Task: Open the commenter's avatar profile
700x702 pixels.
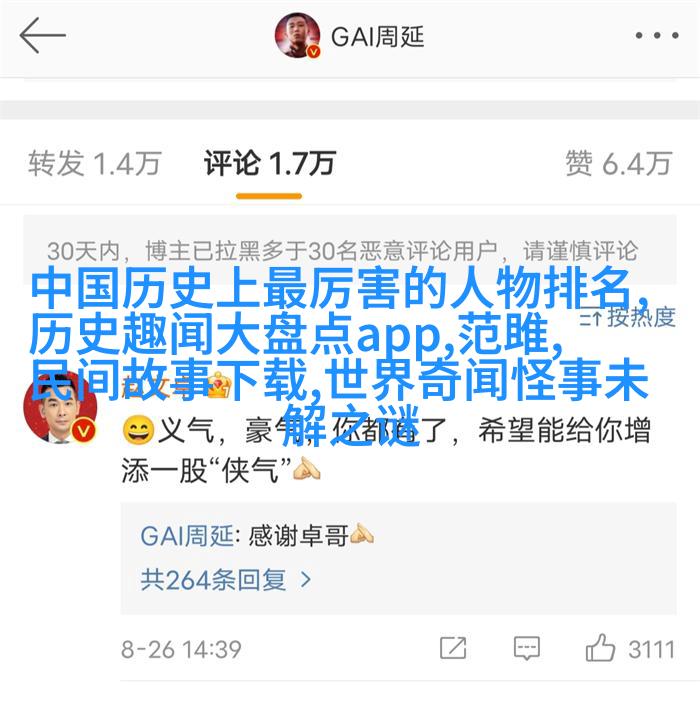Action: [60, 411]
